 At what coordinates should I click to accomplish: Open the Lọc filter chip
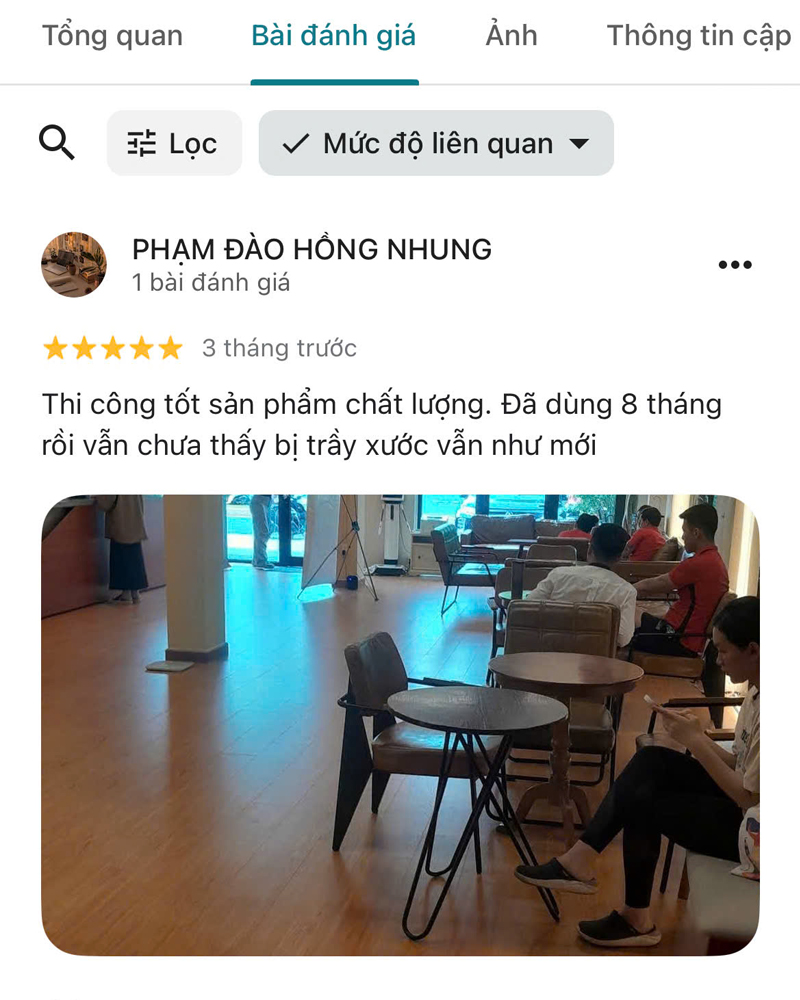point(174,143)
